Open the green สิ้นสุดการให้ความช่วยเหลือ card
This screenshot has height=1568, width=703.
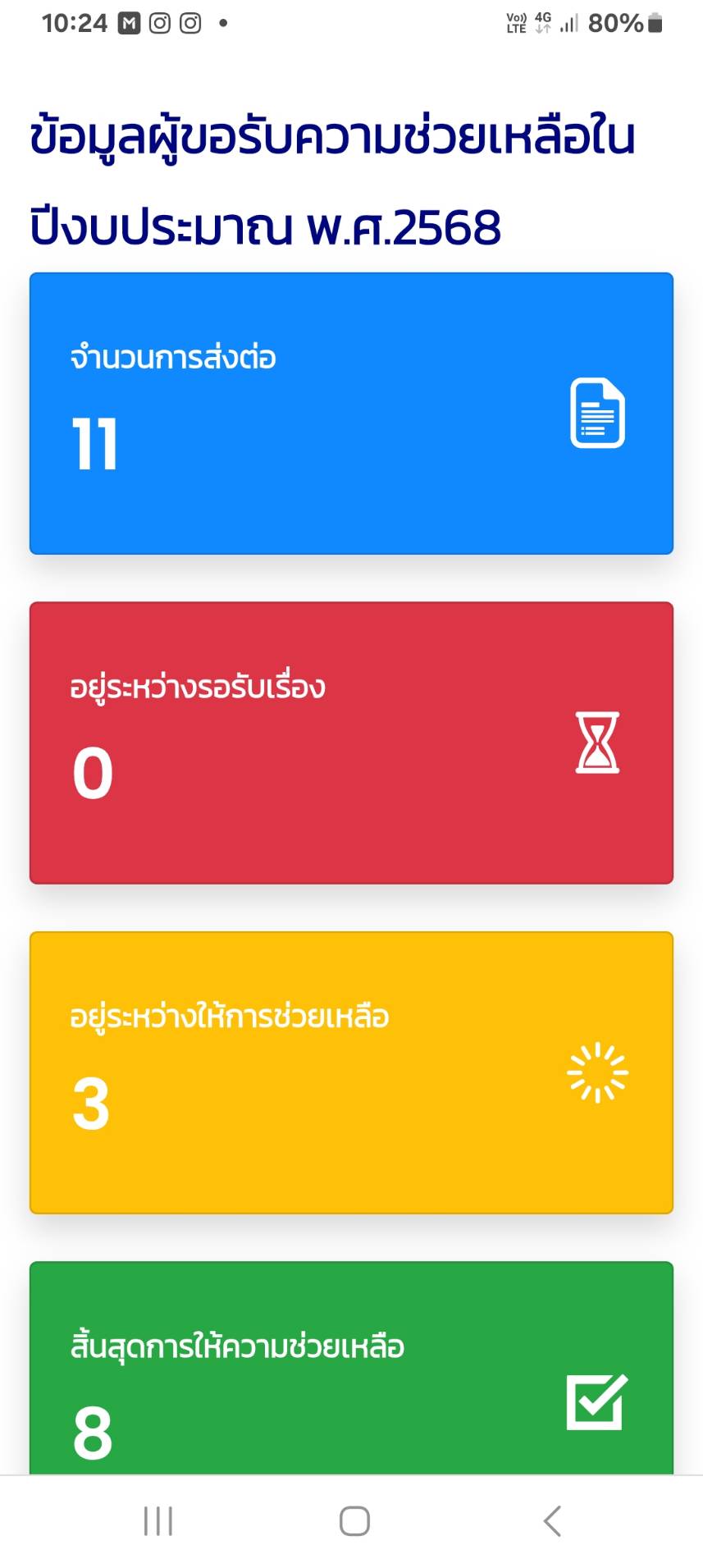pos(351,1368)
